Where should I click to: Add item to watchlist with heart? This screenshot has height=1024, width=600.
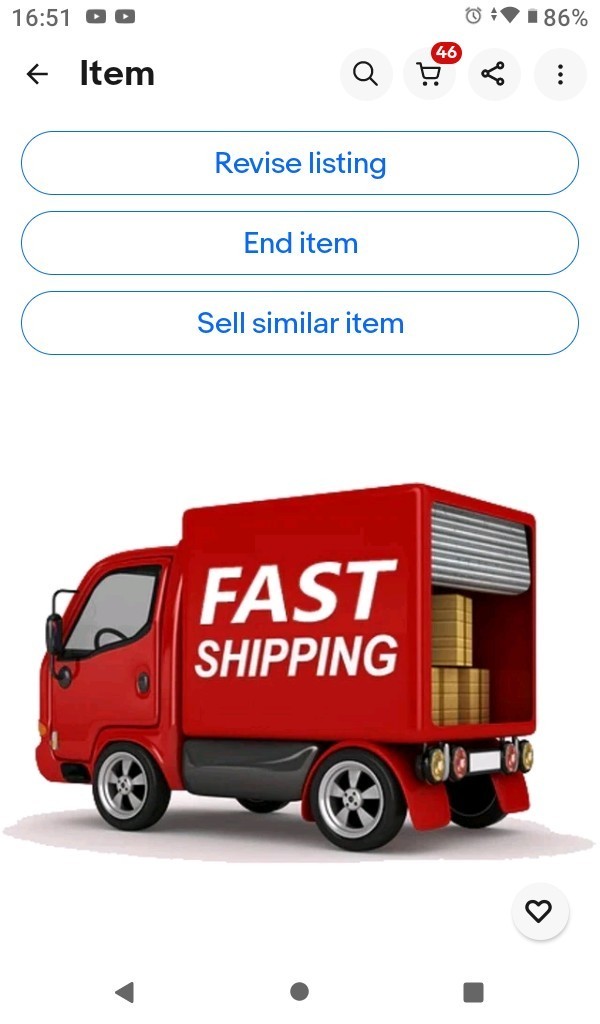coord(539,911)
